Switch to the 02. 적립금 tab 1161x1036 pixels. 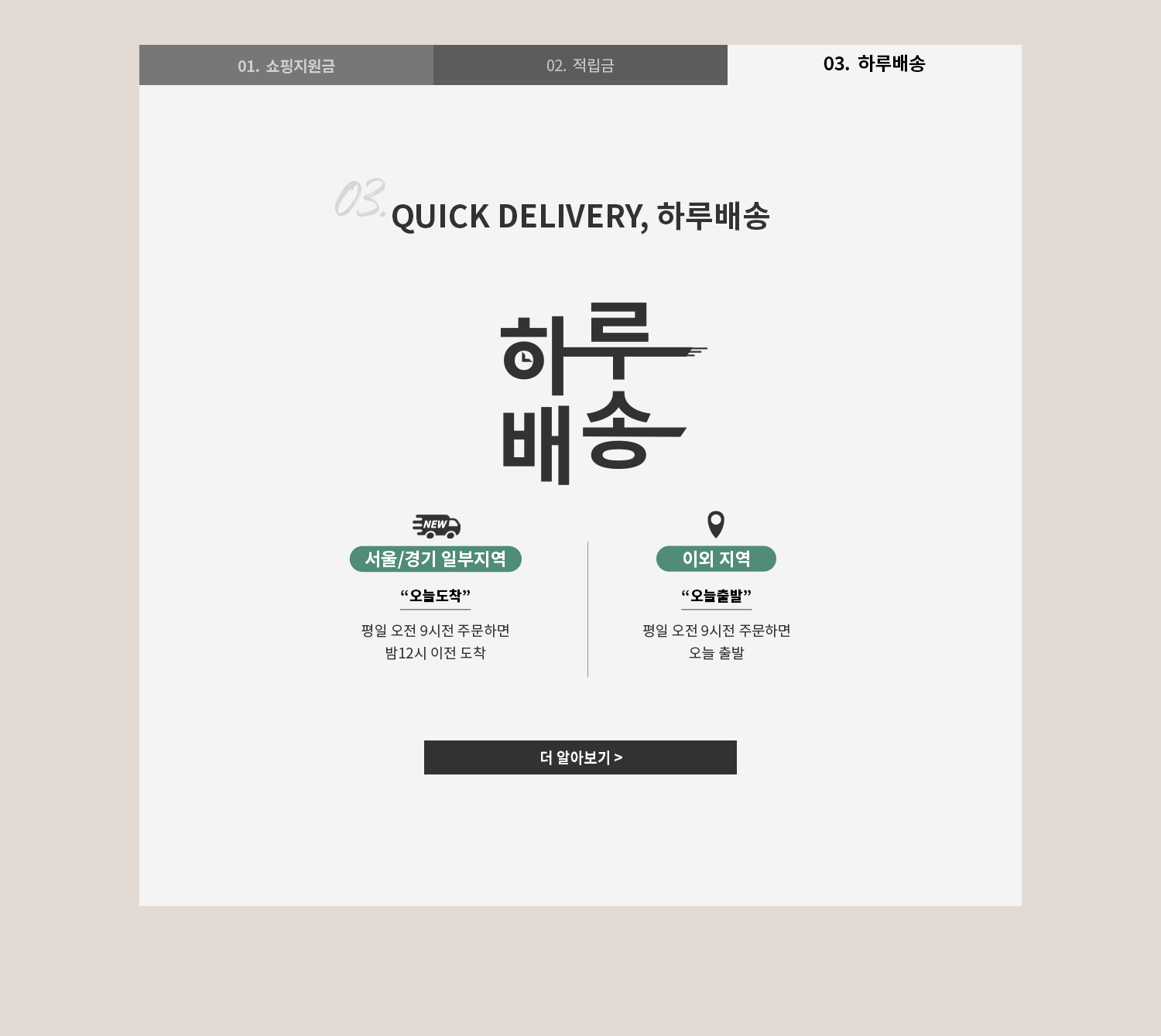tap(580, 66)
